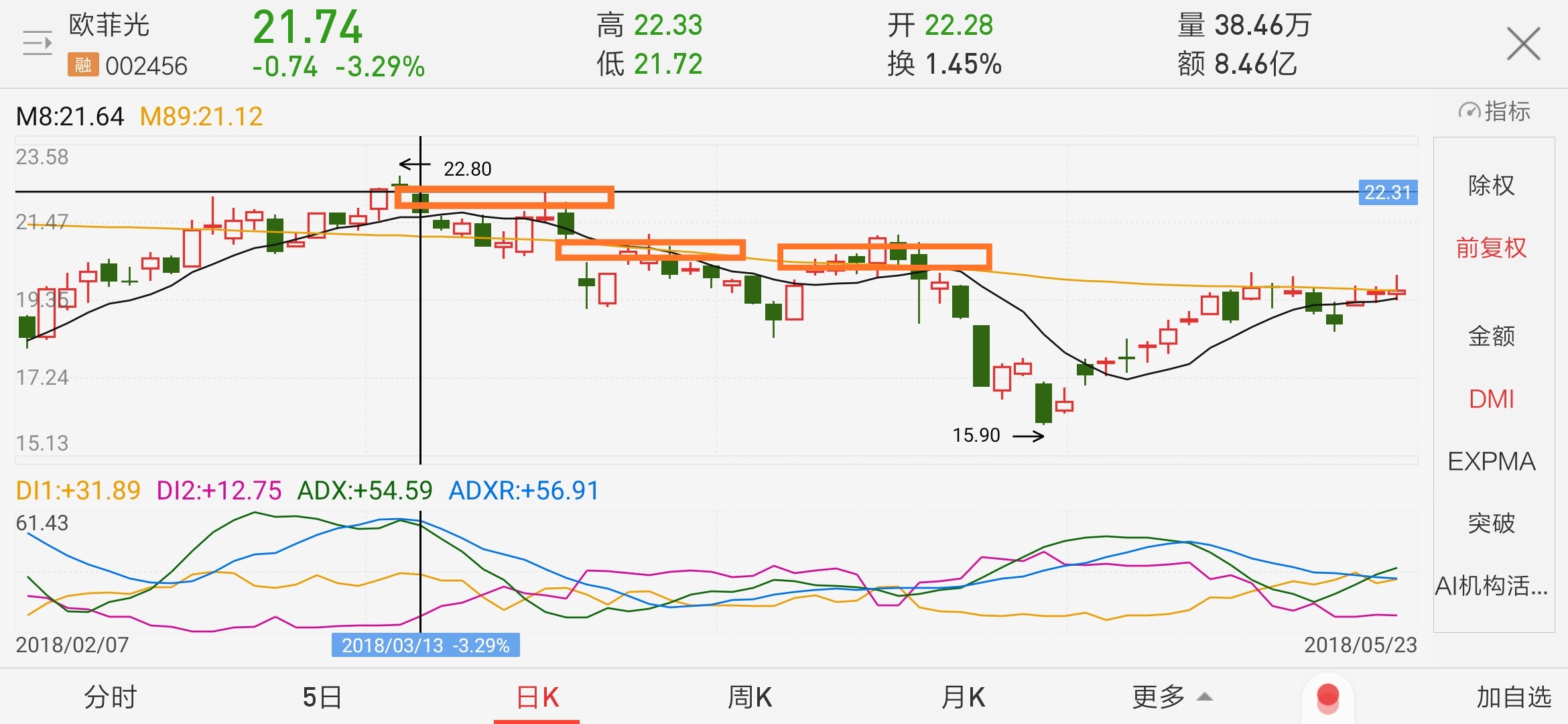Switch to the 月K tab
Image resolution: width=1568 pixels, height=724 pixels.
(x=963, y=697)
